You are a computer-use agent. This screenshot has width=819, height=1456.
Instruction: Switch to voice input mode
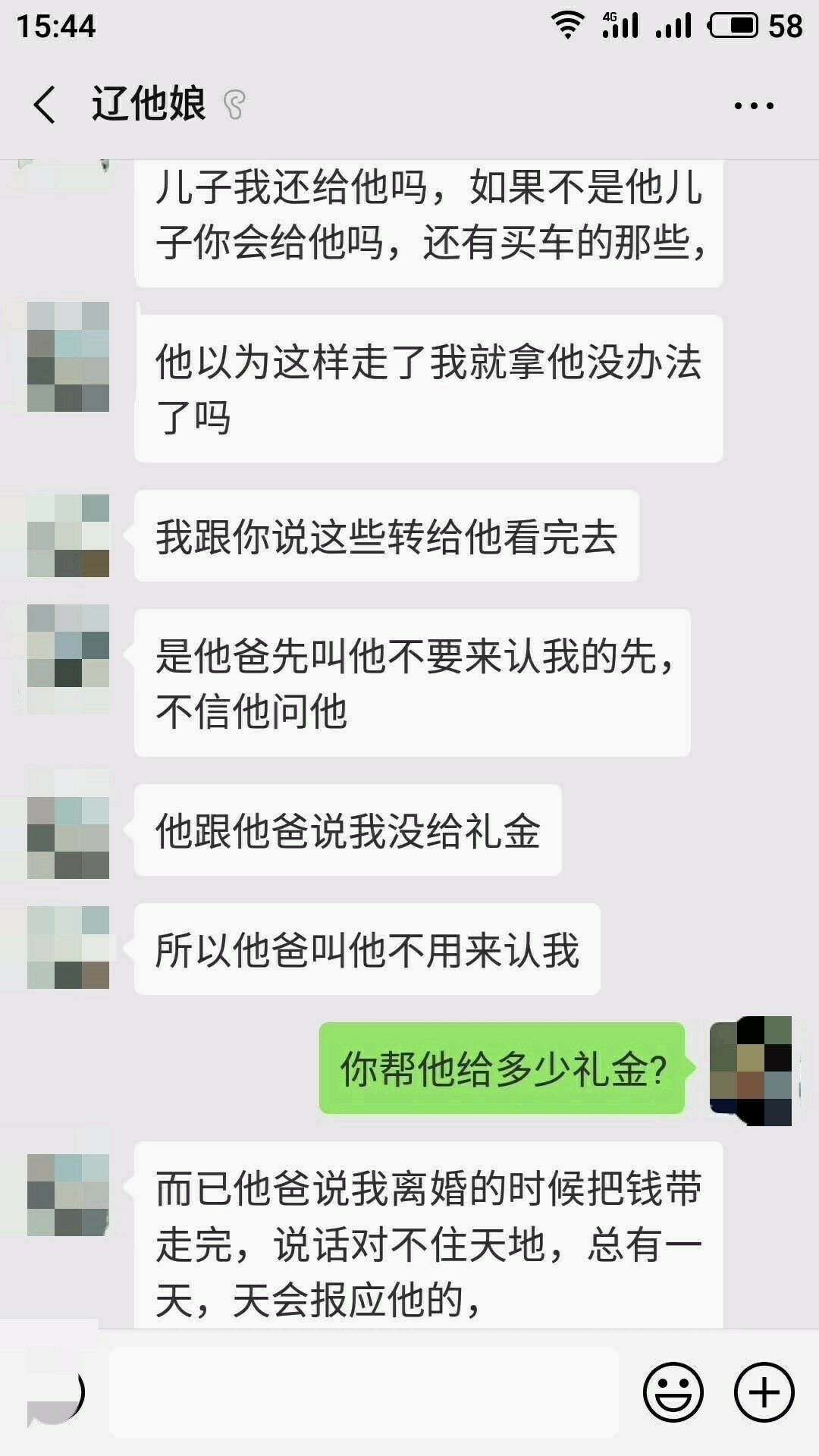[55, 1392]
